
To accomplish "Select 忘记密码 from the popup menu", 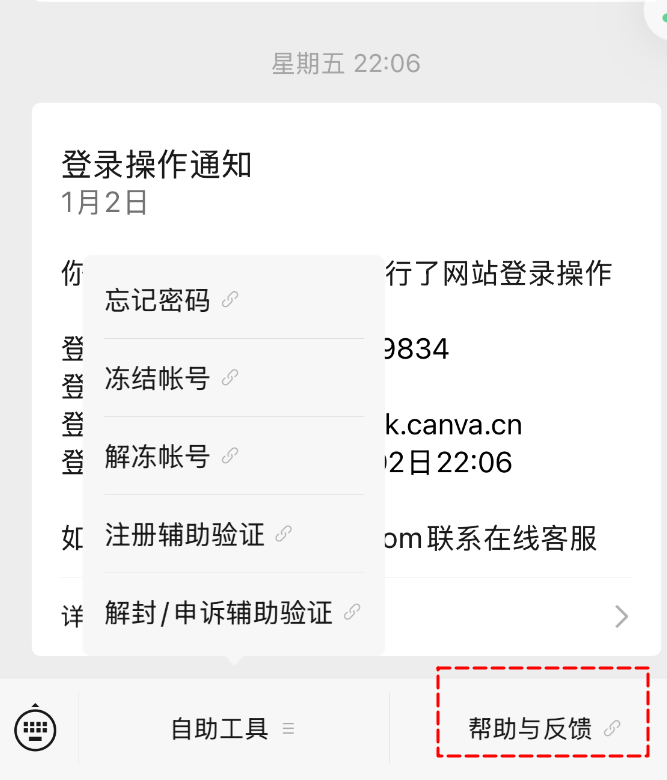I will (x=170, y=300).
